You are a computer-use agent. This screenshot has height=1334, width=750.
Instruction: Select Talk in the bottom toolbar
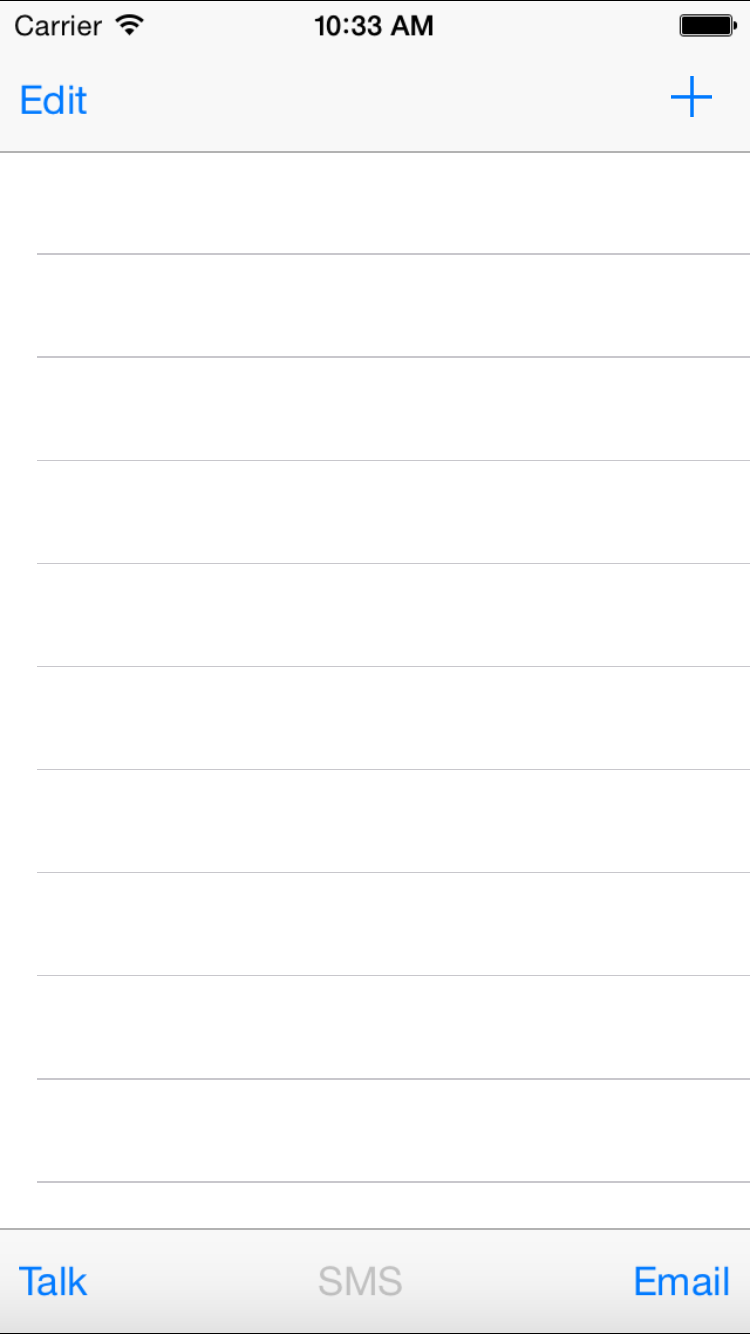[53, 1281]
